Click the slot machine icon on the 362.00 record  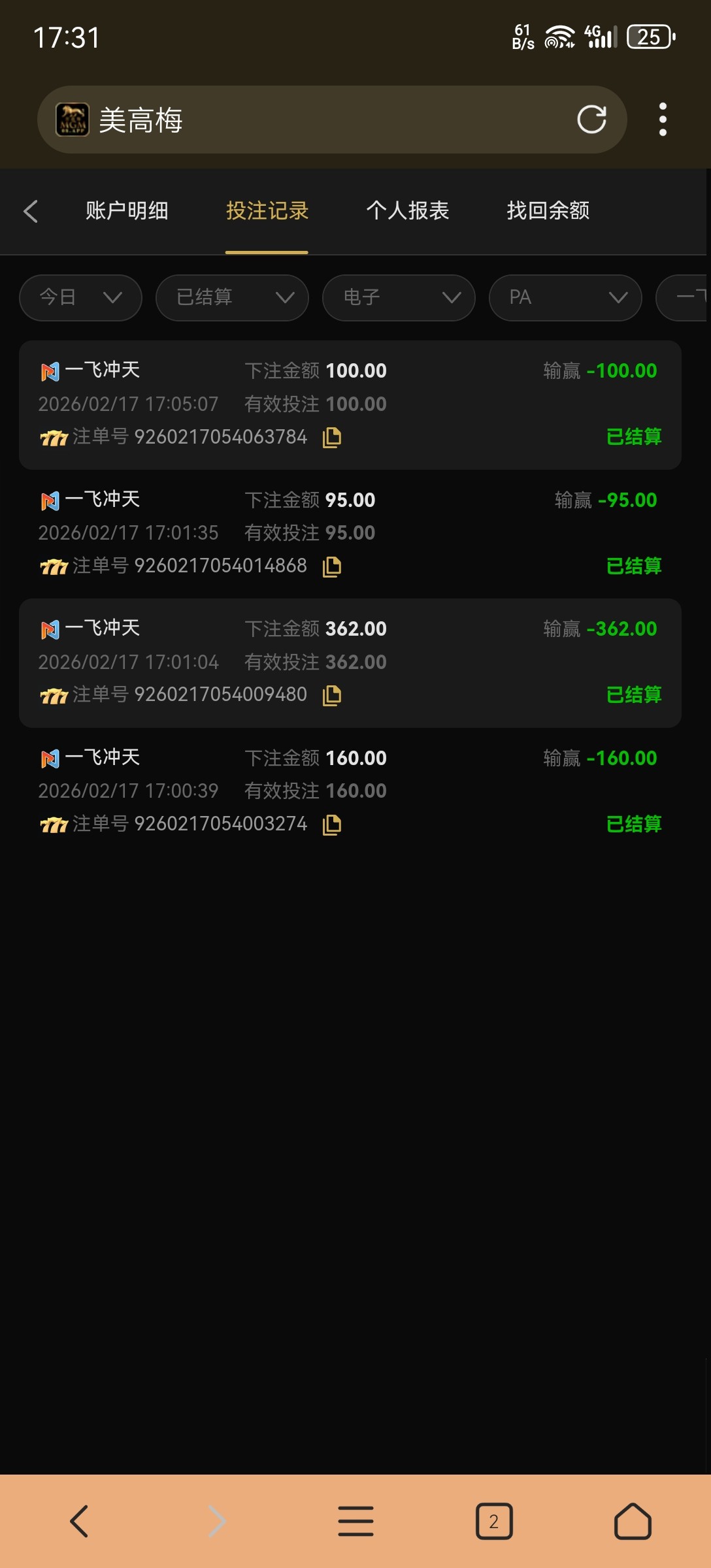point(54,694)
